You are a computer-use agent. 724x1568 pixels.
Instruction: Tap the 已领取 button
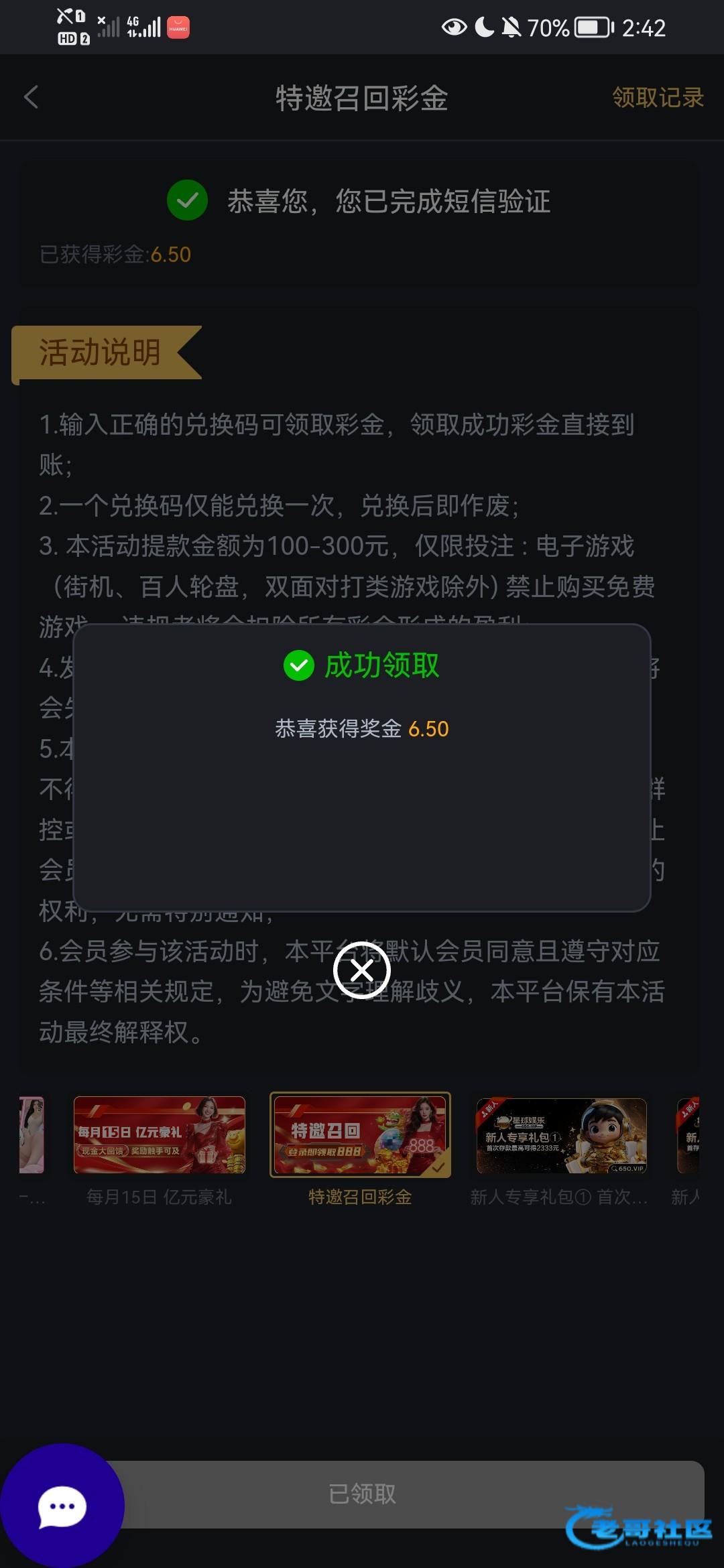[402, 1494]
